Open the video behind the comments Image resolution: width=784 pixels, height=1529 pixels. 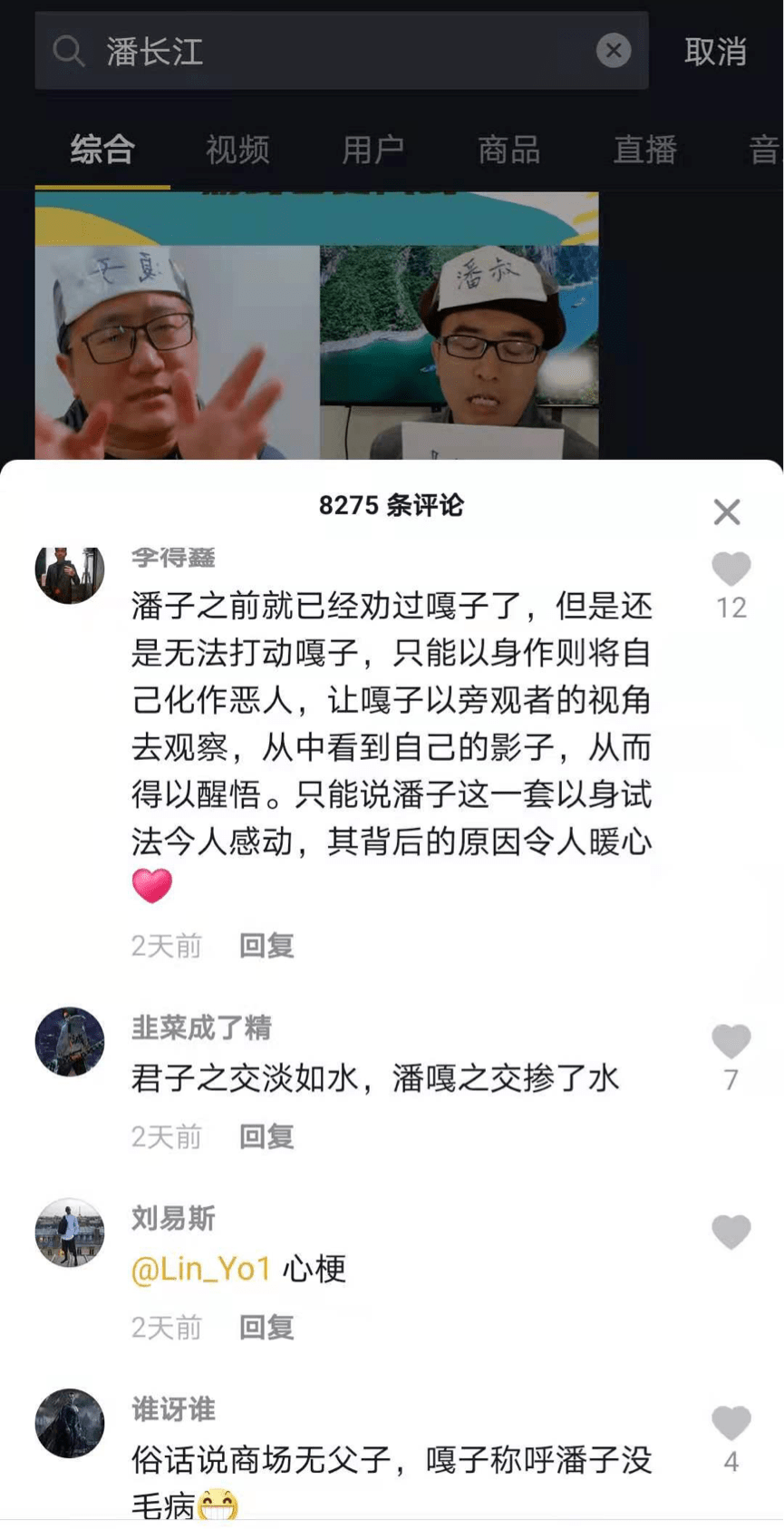[x=316, y=326]
